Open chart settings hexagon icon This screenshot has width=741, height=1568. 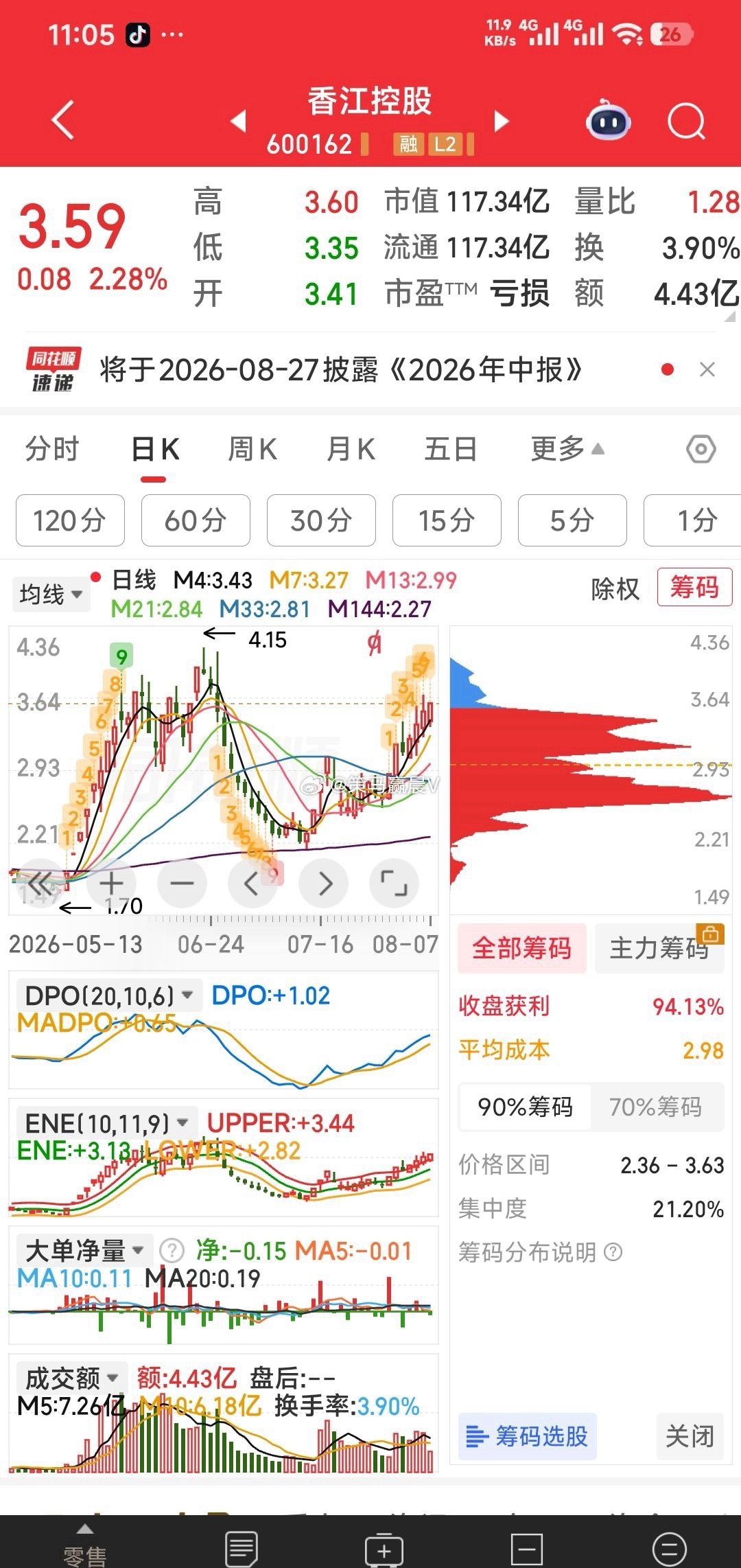pos(701,450)
